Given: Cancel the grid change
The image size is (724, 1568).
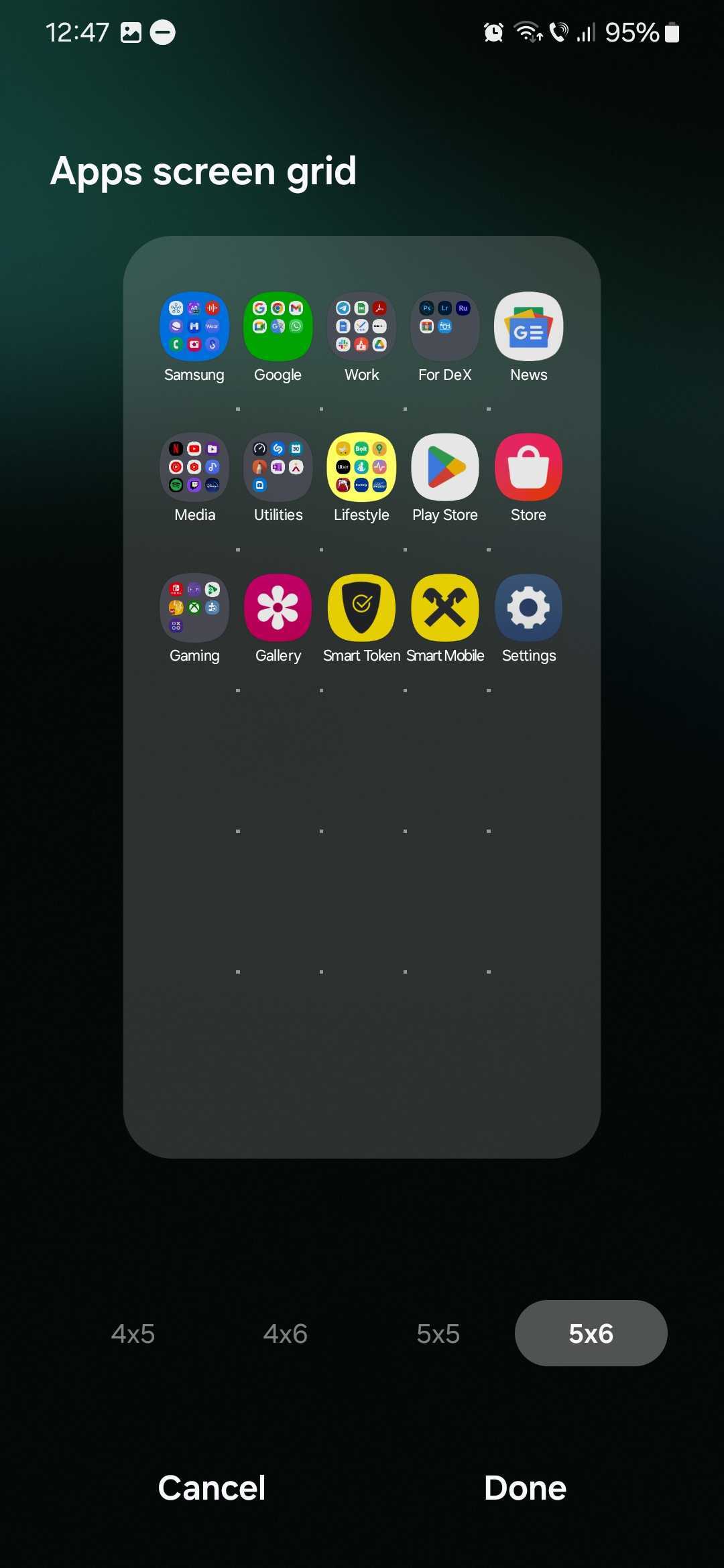Looking at the screenshot, I should click(x=212, y=1488).
